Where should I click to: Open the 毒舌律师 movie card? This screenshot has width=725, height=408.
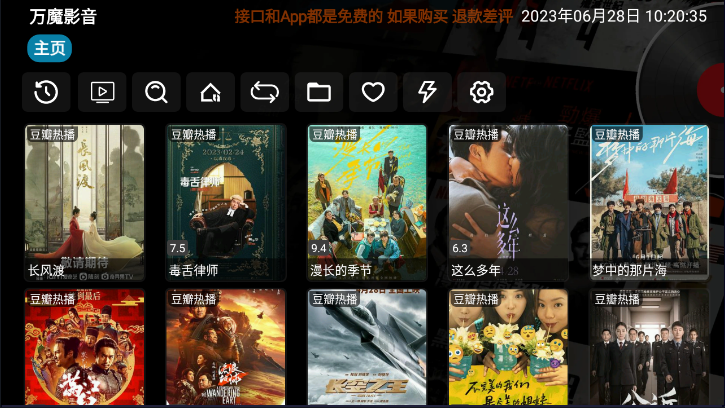(226, 202)
